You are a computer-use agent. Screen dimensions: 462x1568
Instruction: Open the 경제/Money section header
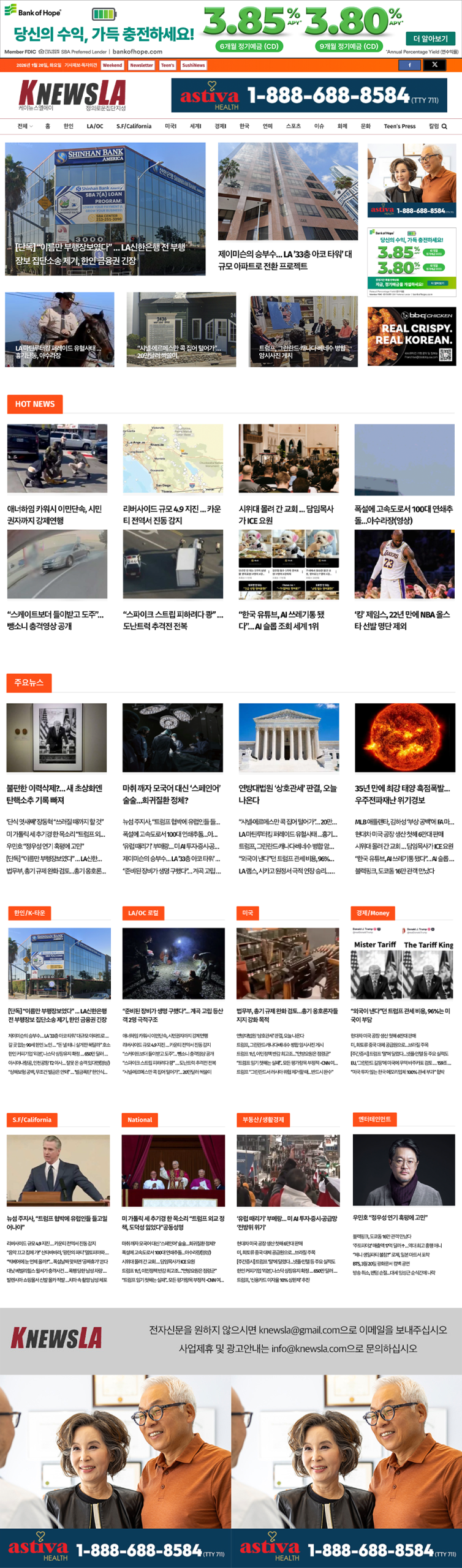[373, 913]
